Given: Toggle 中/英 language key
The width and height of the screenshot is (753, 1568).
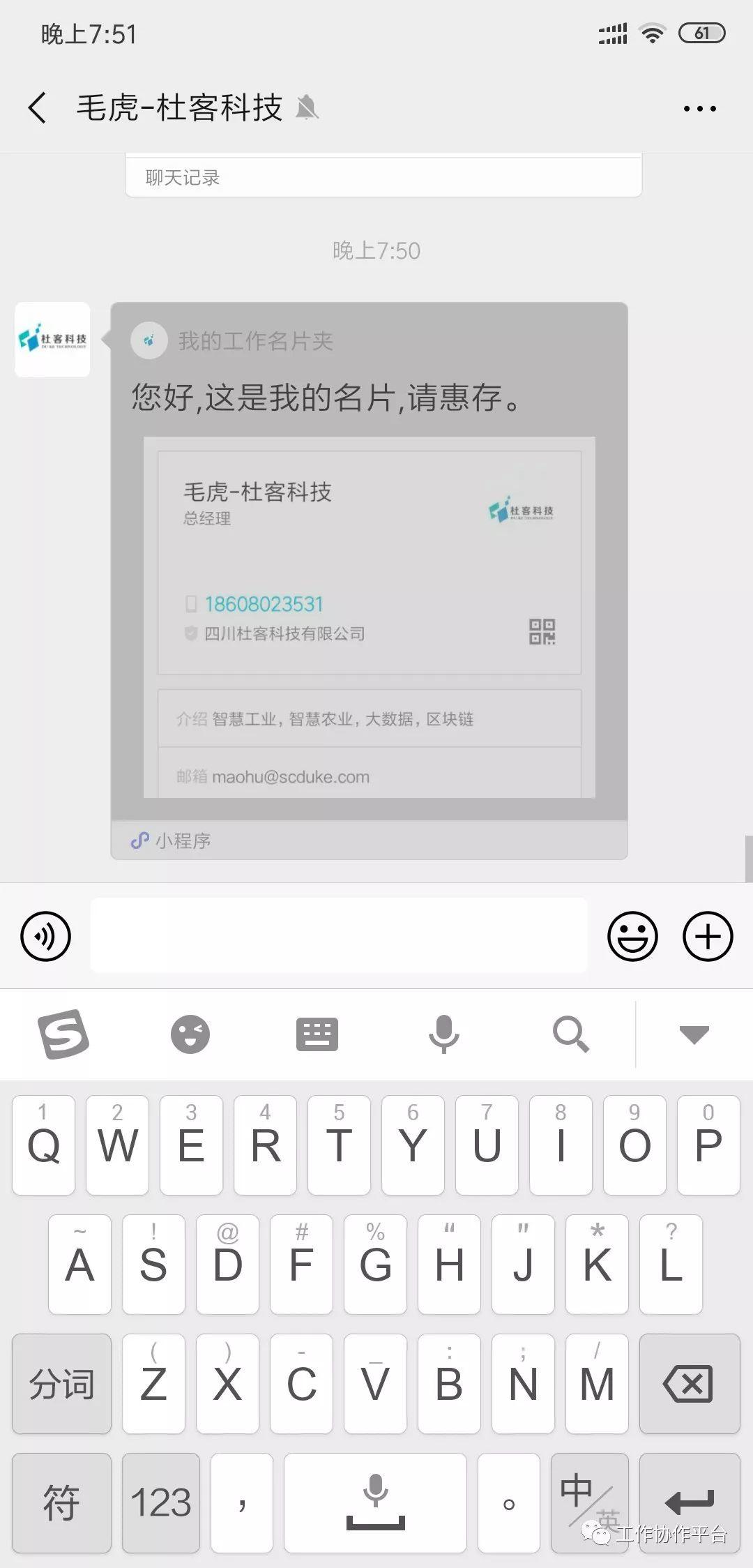Looking at the screenshot, I should (589, 1502).
